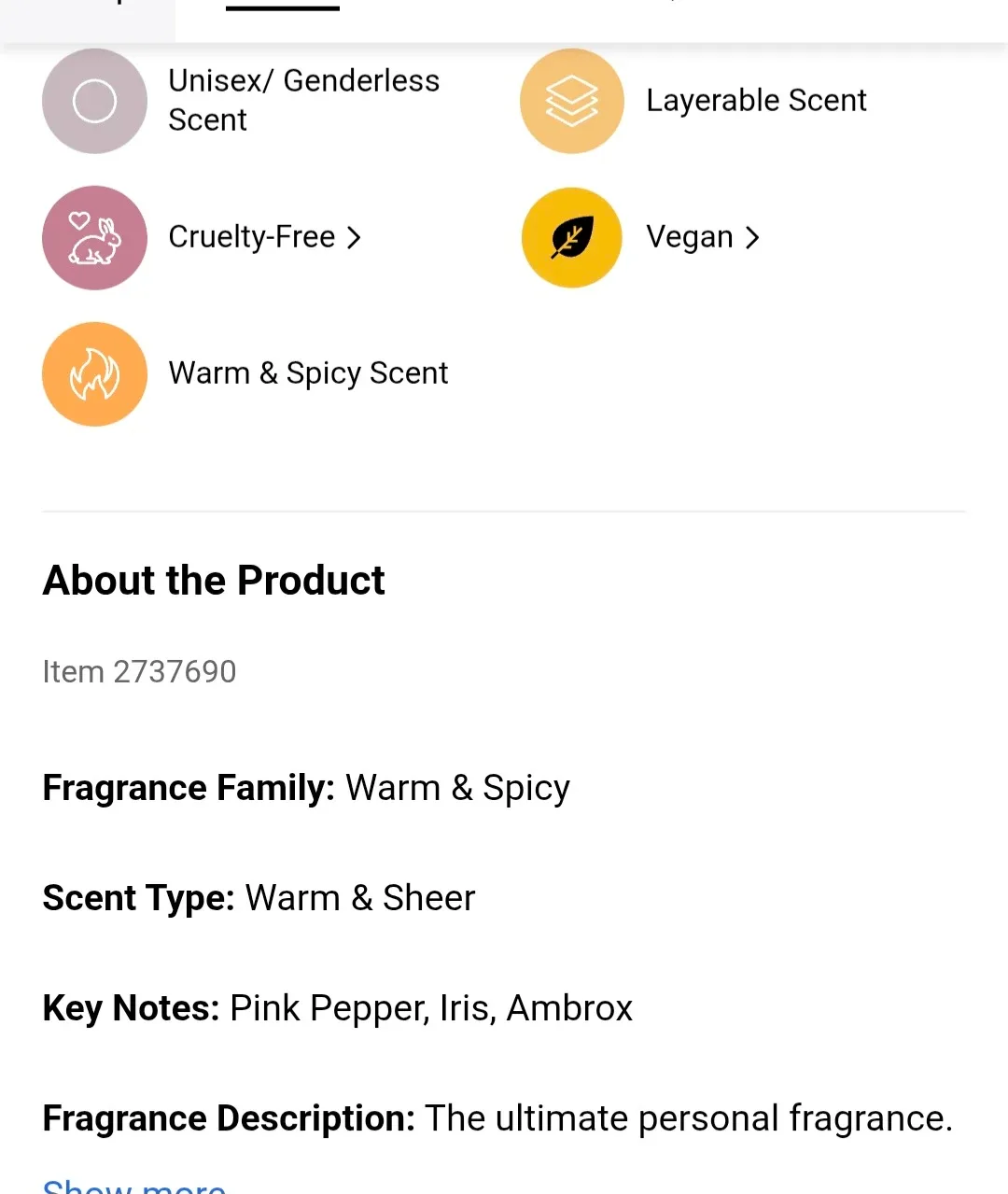This screenshot has width=1008, height=1194.
Task: Tap the Unisex/Genderless Scent label text
Action: pyautogui.click(x=303, y=100)
